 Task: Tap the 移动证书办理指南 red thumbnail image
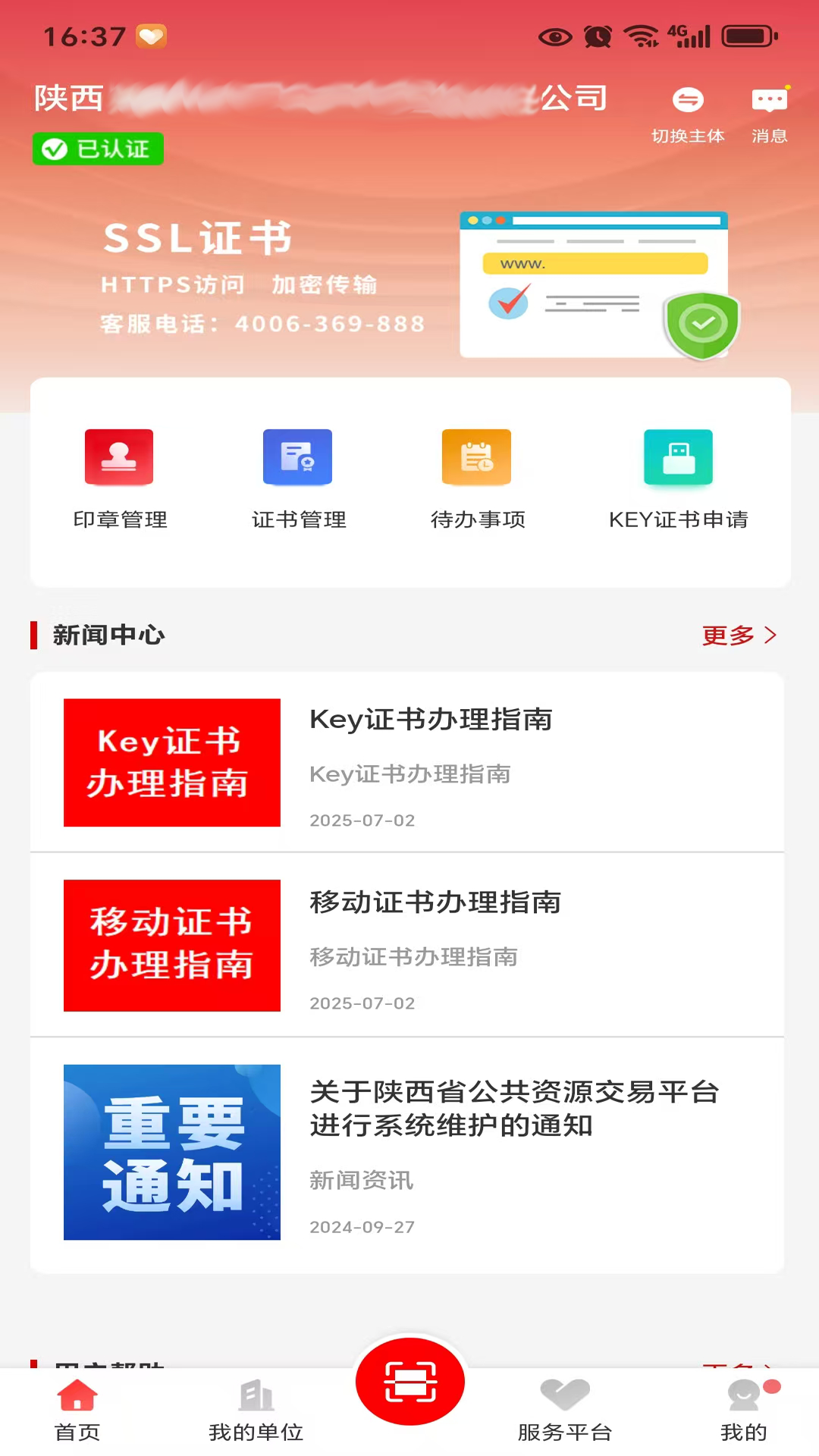pyautogui.click(x=171, y=946)
